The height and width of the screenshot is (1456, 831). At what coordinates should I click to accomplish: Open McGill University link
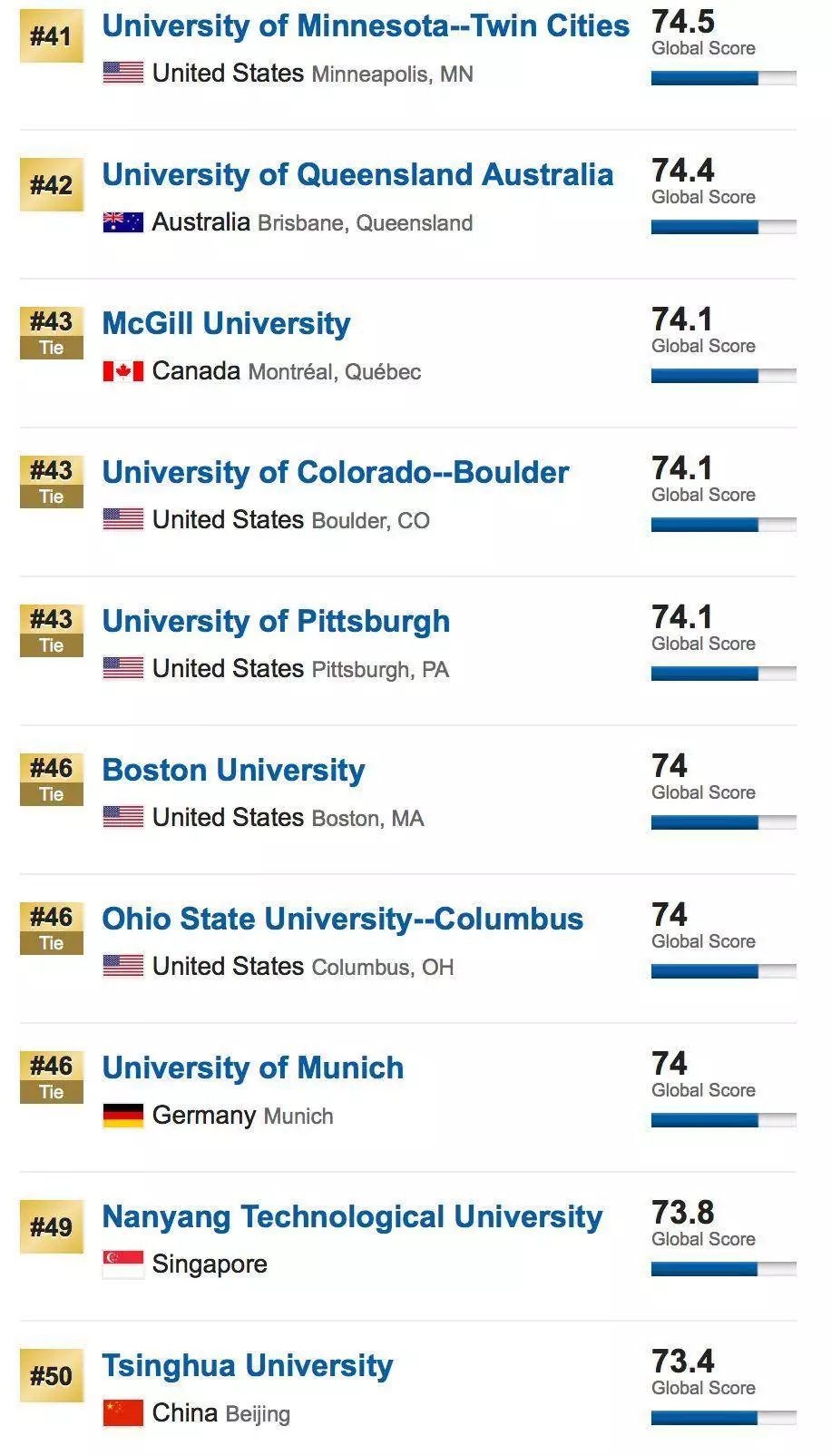226,324
